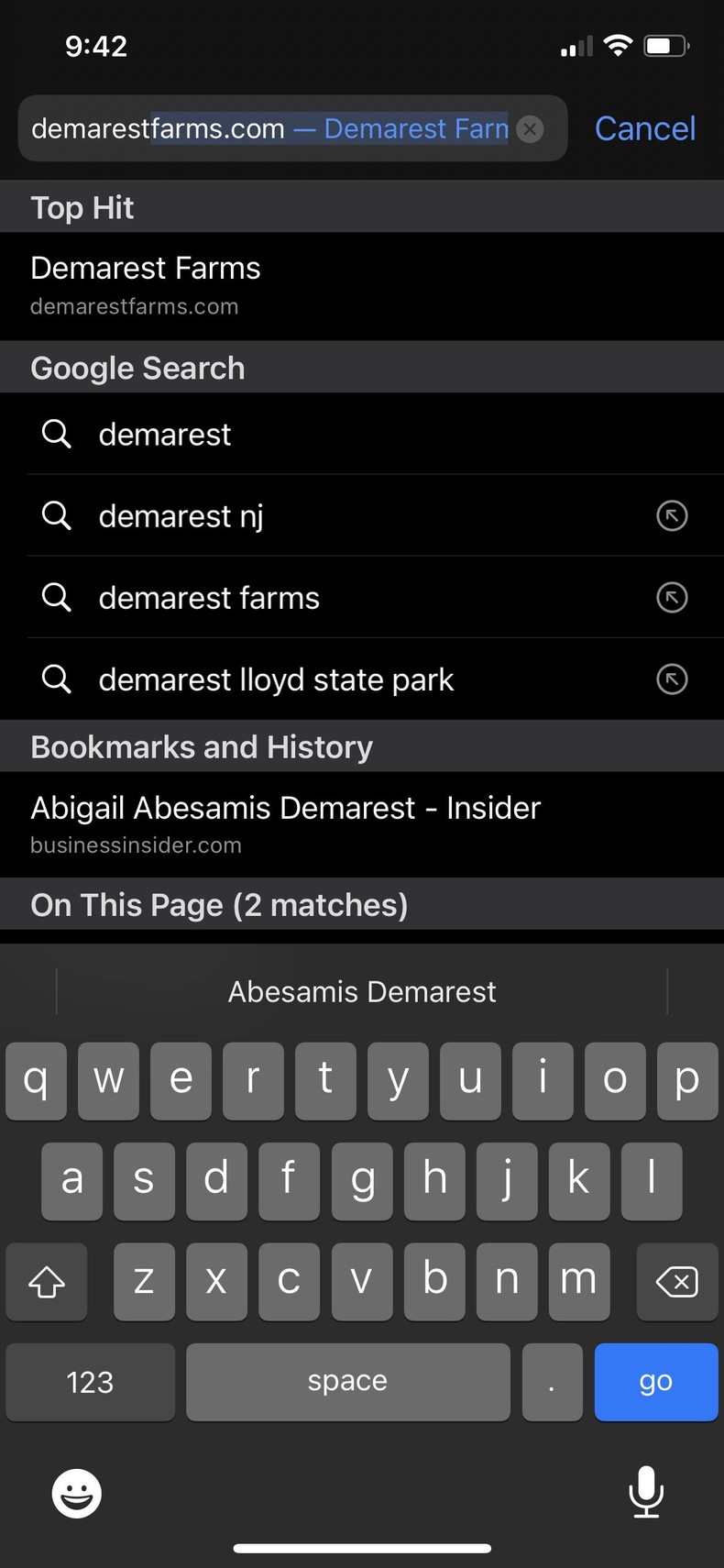This screenshot has width=724, height=1568.
Task: Tap Cancel to dismiss the search
Action: tap(644, 128)
